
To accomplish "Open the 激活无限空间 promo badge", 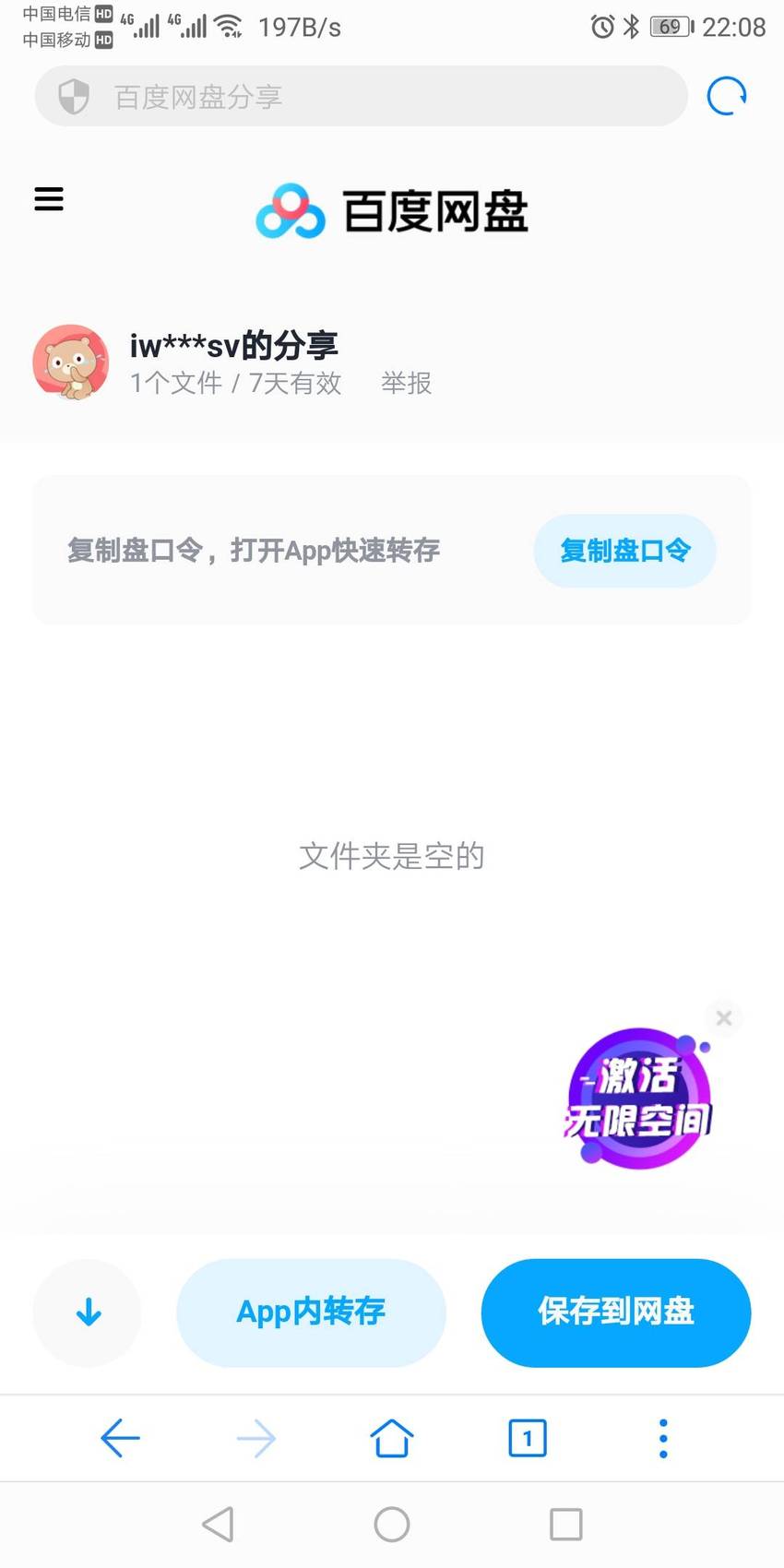I will point(638,1099).
